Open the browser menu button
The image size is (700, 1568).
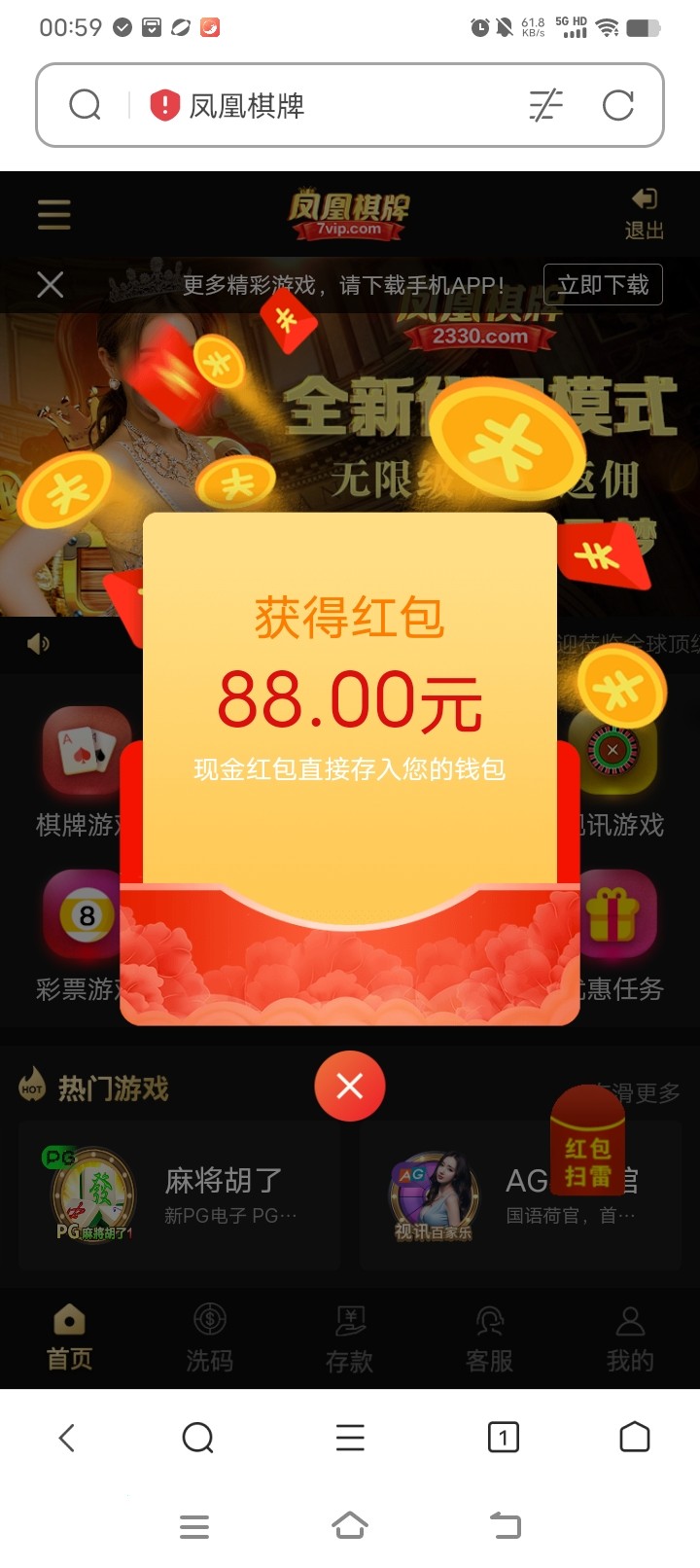[x=350, y=1438]
